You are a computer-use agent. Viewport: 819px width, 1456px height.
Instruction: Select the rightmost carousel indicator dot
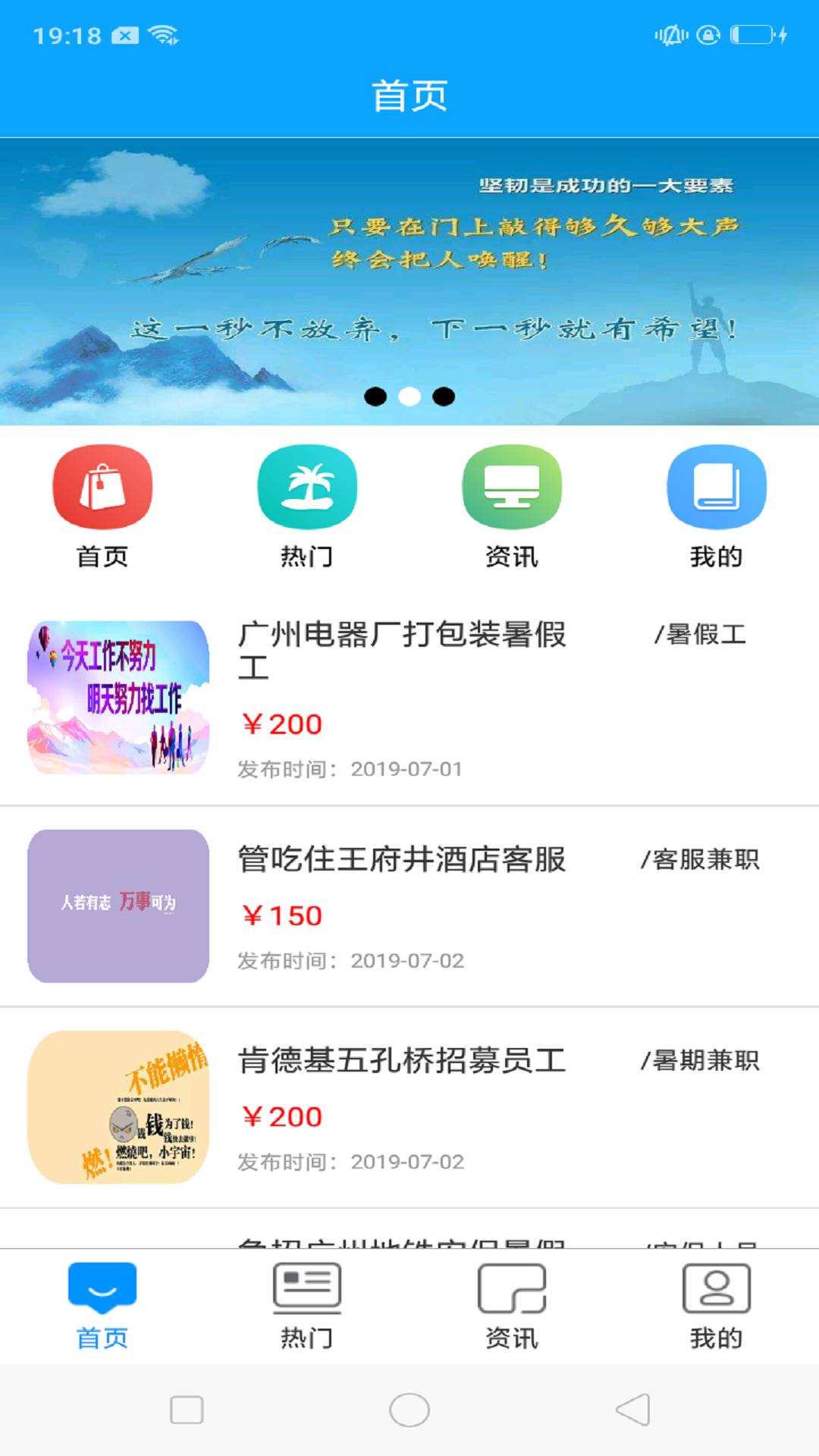click(442, 396)
